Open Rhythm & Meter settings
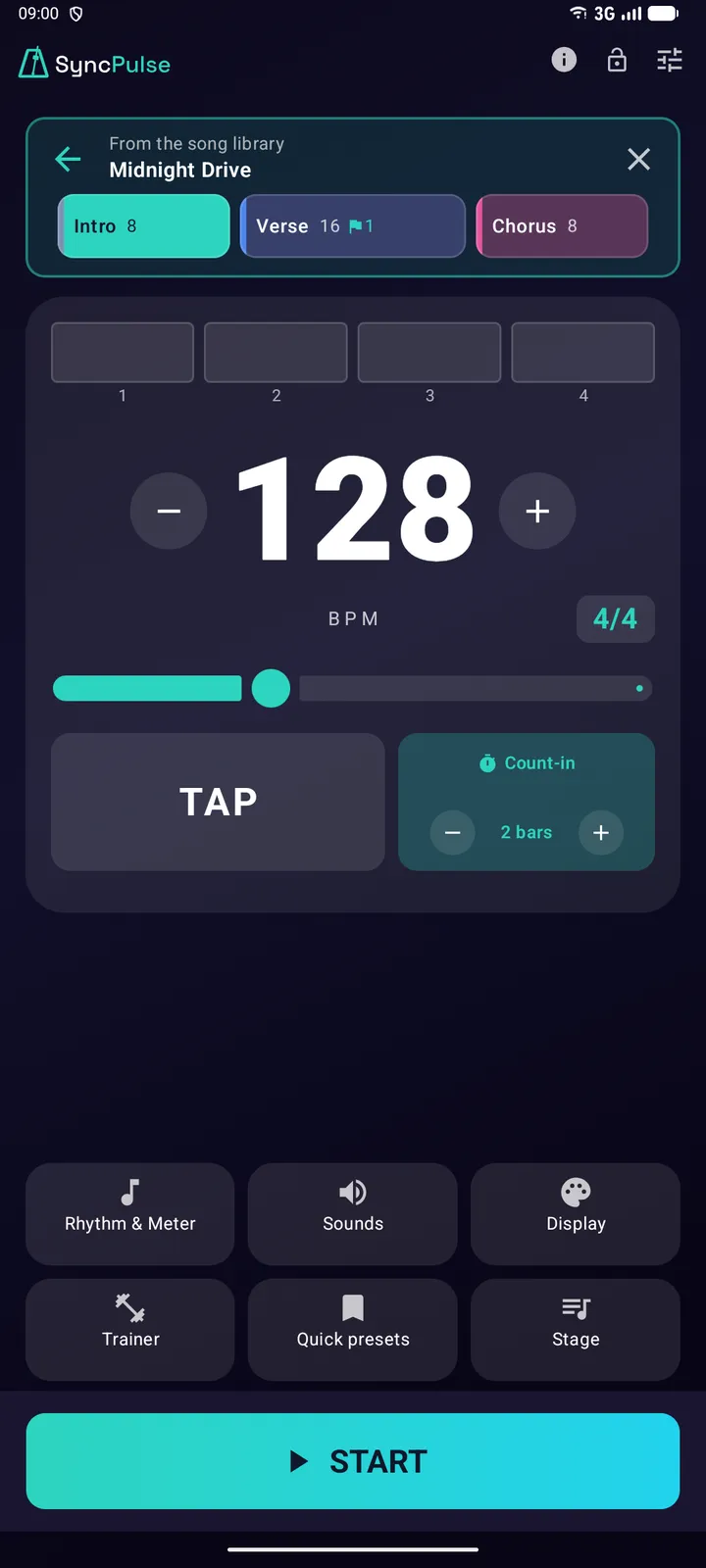 pos(130,1214)
